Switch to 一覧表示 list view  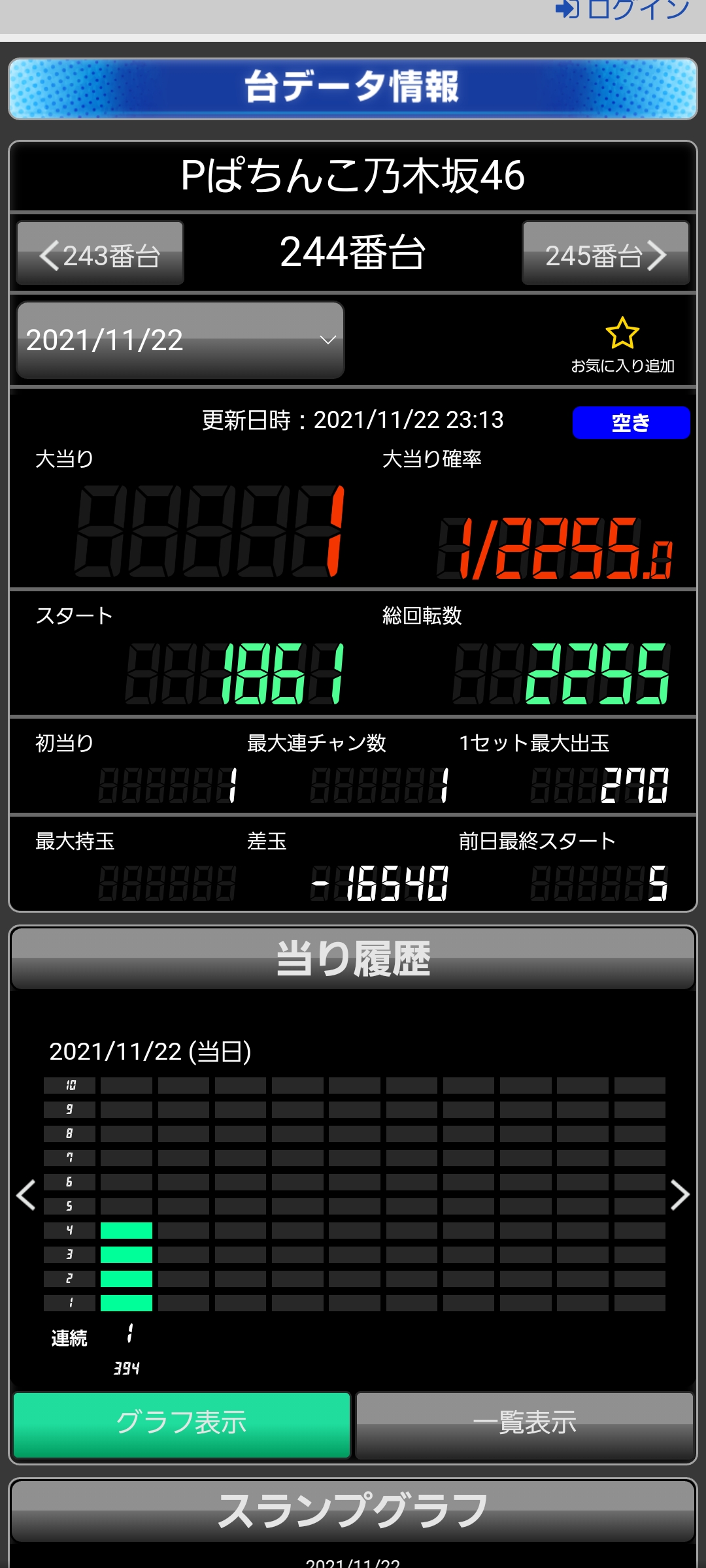pos(524,1425)
